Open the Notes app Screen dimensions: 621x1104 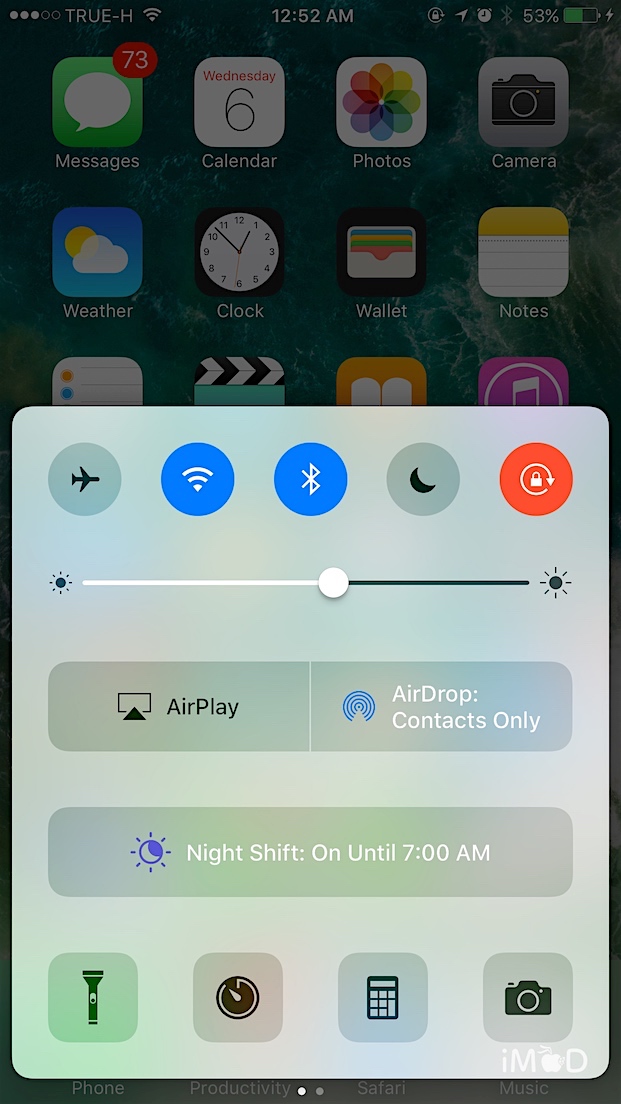[x=524, y=252]
